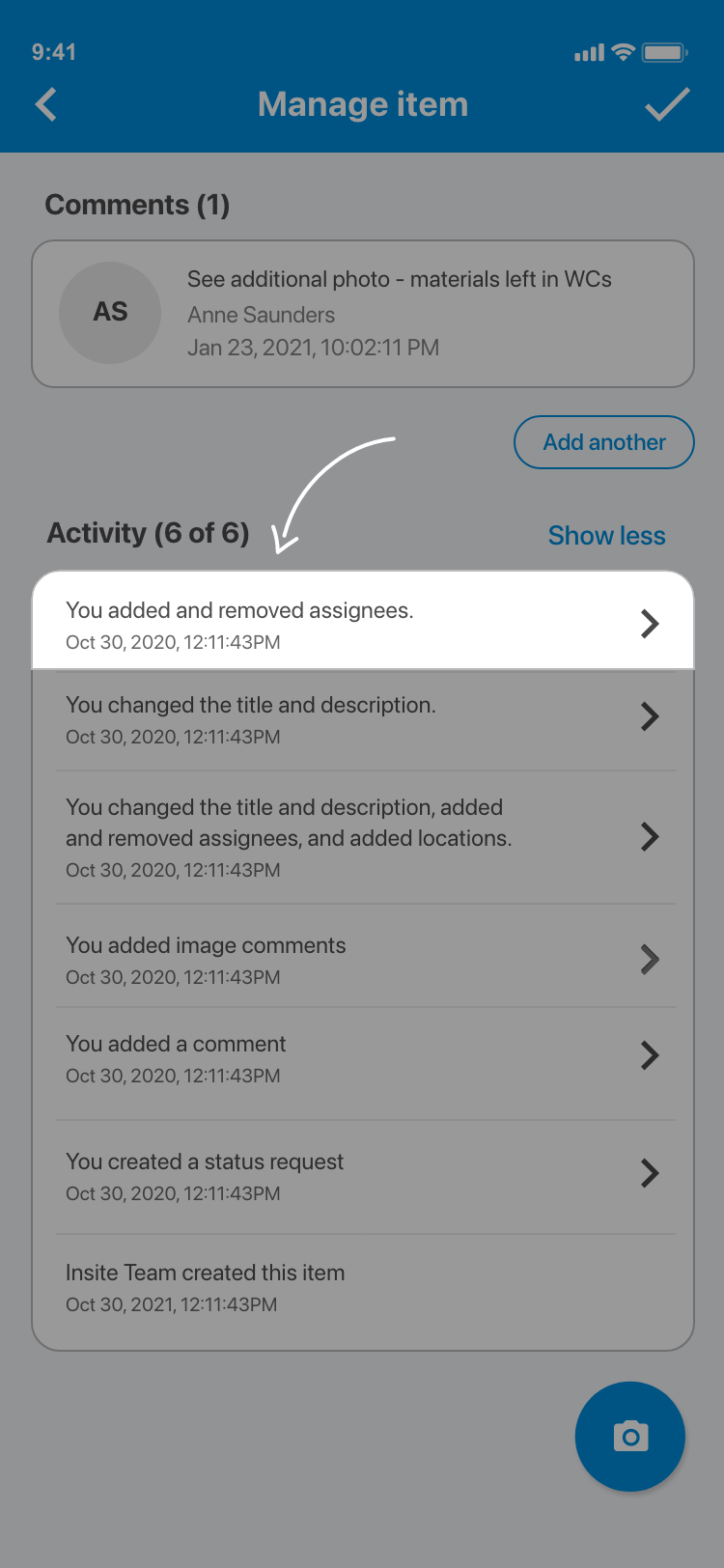The image size is (724, 1568).
Task: Open 'You added a comment' activity
Action: (362, 1058)
